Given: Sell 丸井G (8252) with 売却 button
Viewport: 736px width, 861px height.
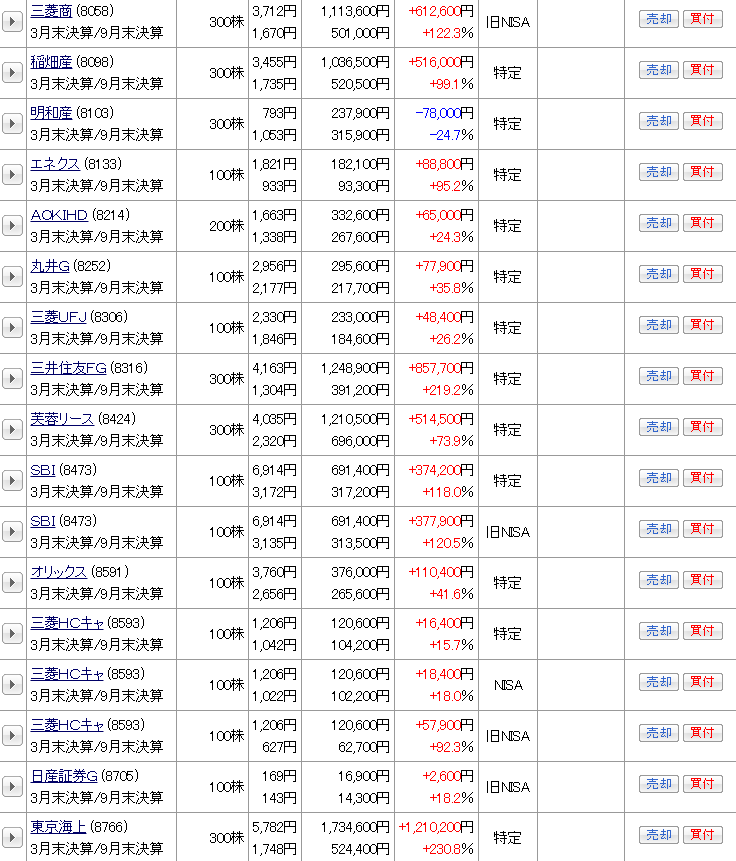Looking at the screenshot, I should point(658,274).
